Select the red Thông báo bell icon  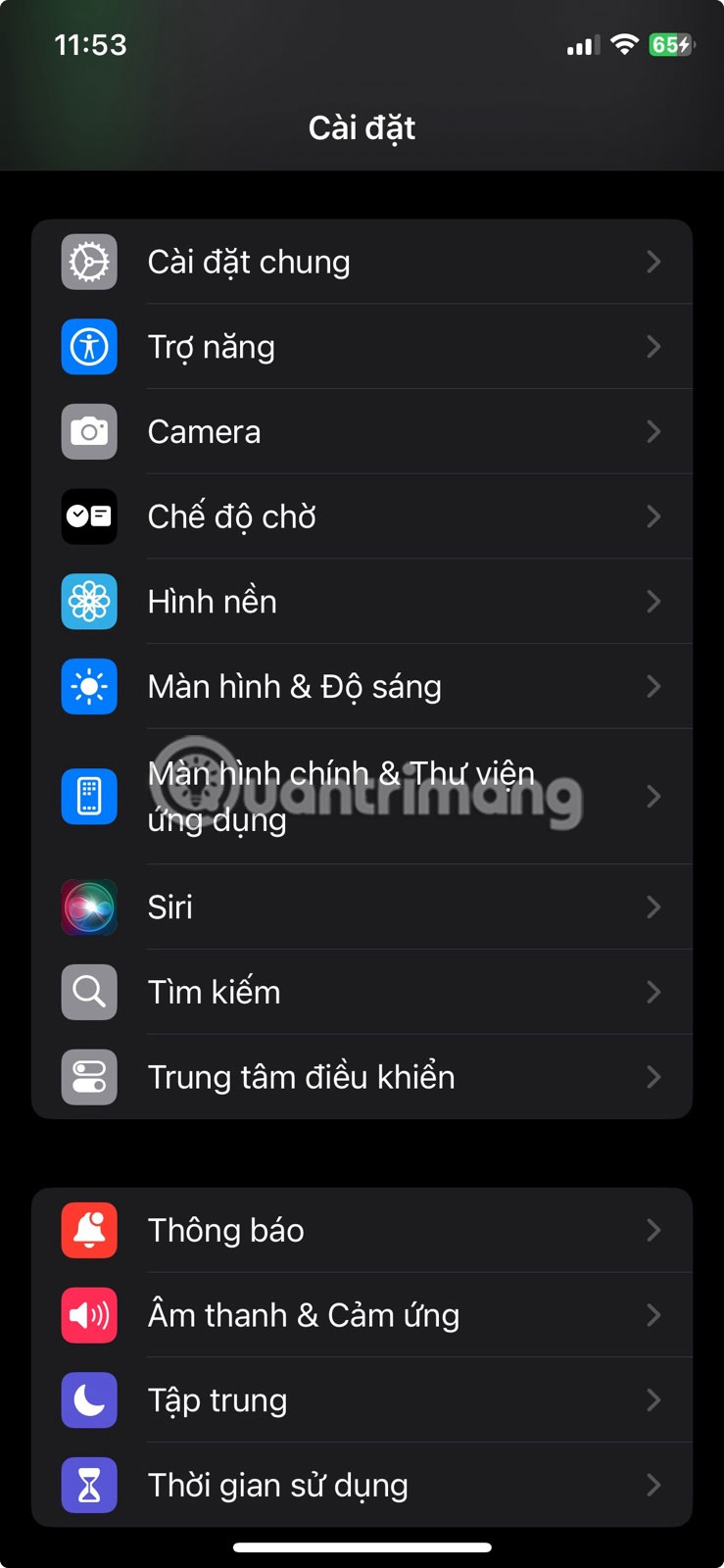pos(88,1230)
